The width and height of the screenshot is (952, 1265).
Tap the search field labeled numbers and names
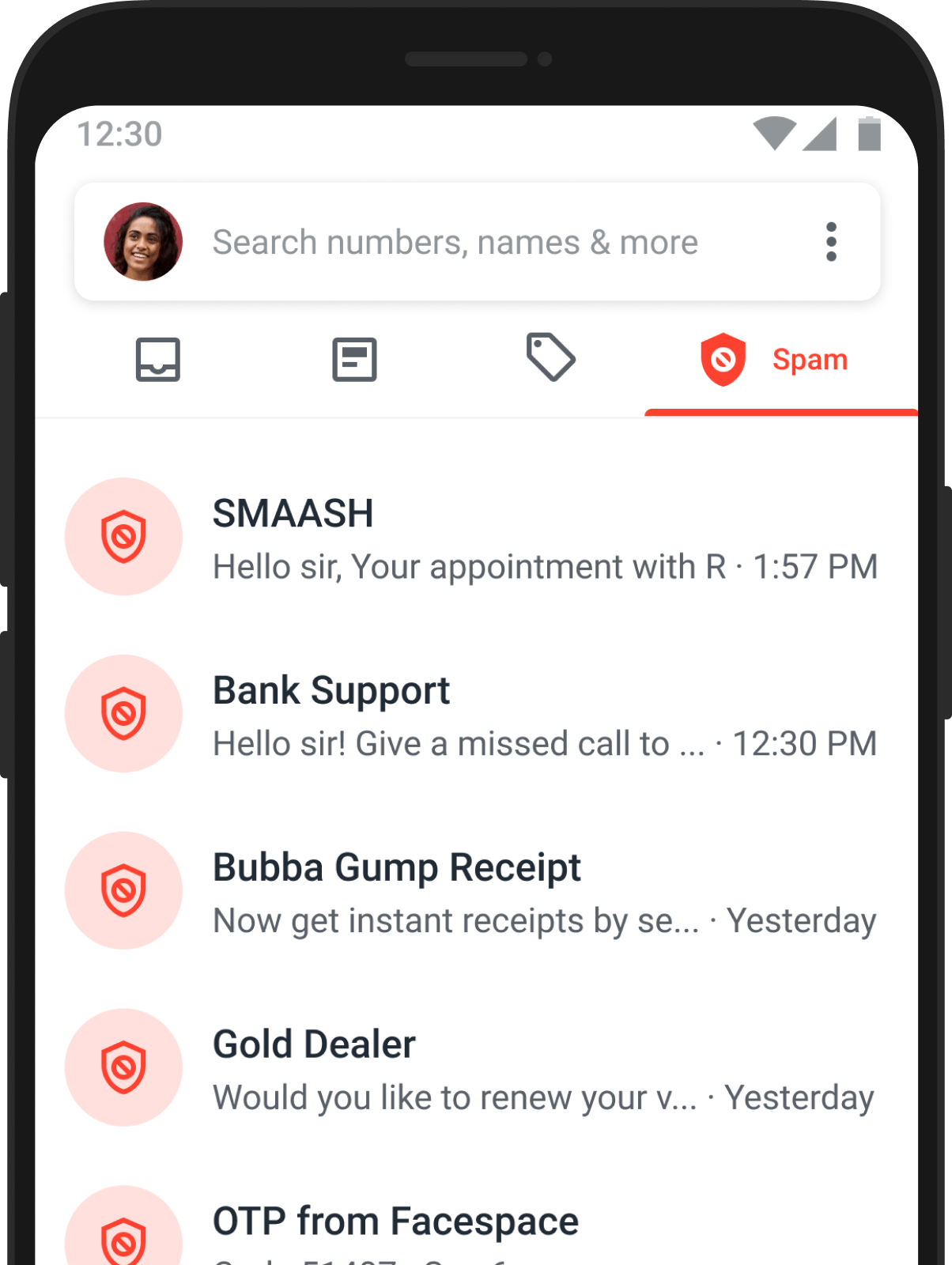[455, 242]
